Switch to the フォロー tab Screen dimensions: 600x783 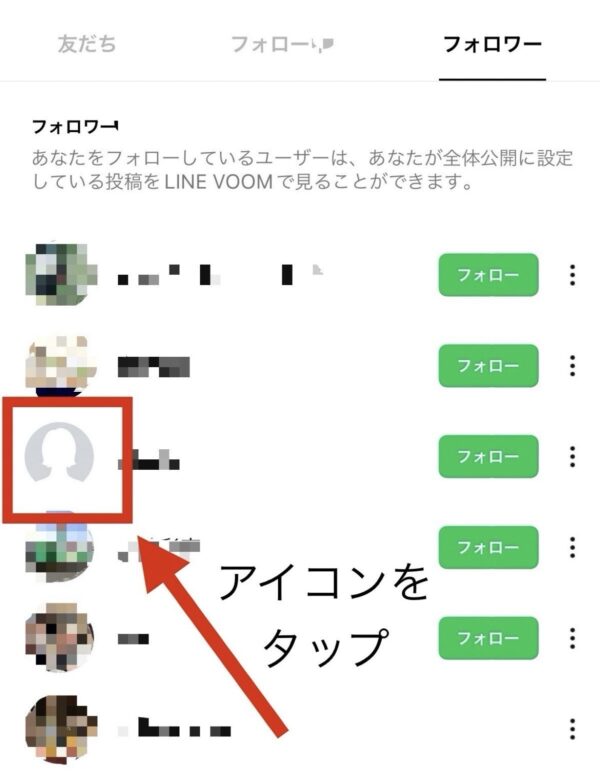click(x=281, y=44)
